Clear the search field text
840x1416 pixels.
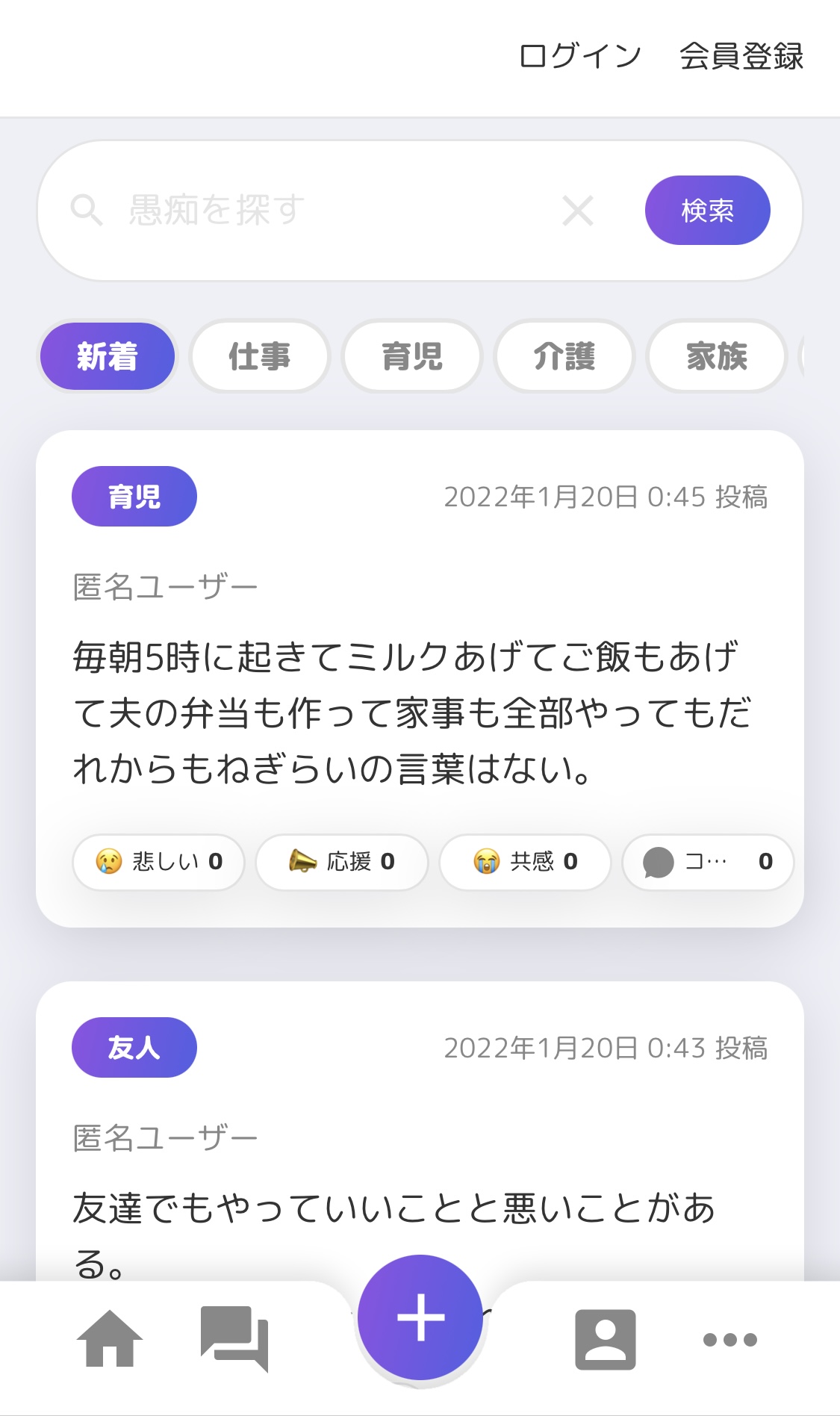tap(578, 211)
